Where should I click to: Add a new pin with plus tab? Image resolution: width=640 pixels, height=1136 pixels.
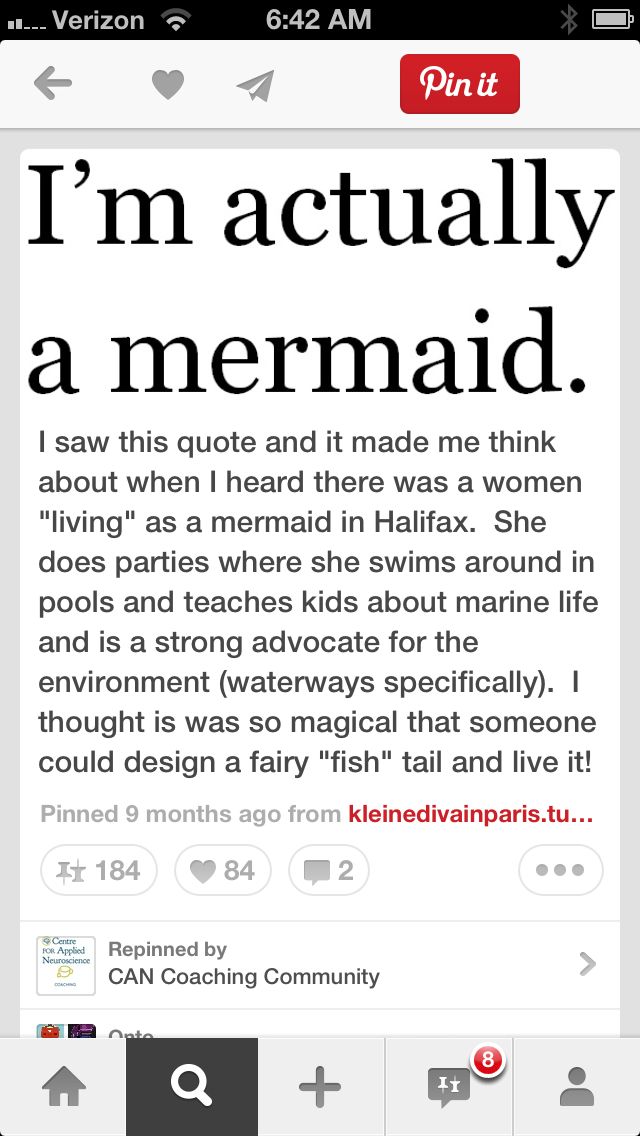(x=320, y=1086)
